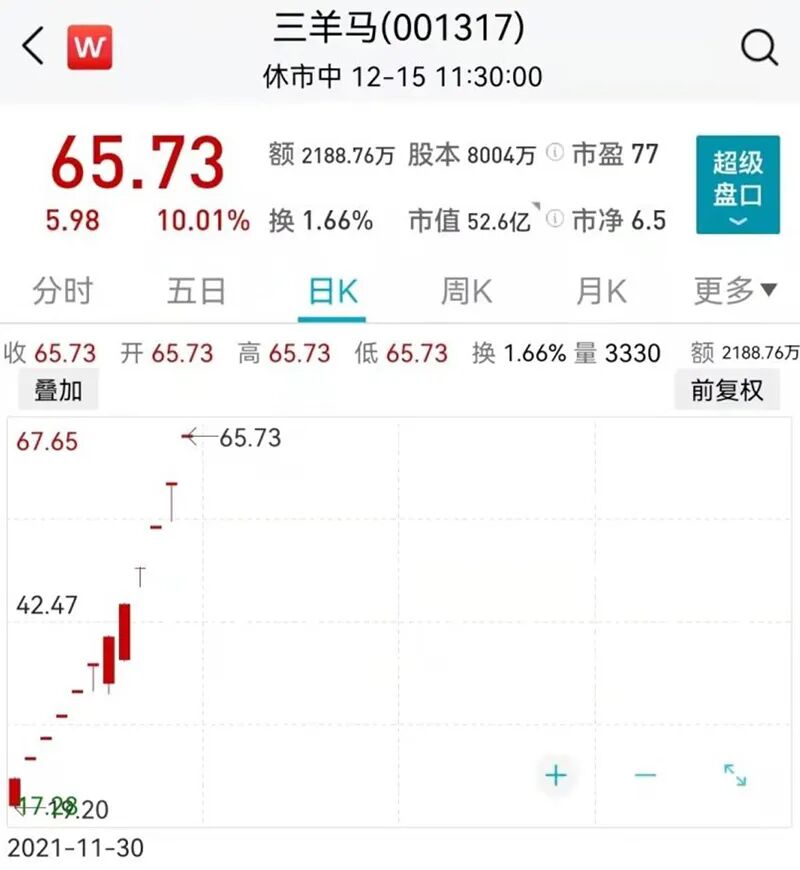The height and width of the screenshot is (870, 800).
Task: Go back using the top-left arrow
Action: tap(34, 47)
